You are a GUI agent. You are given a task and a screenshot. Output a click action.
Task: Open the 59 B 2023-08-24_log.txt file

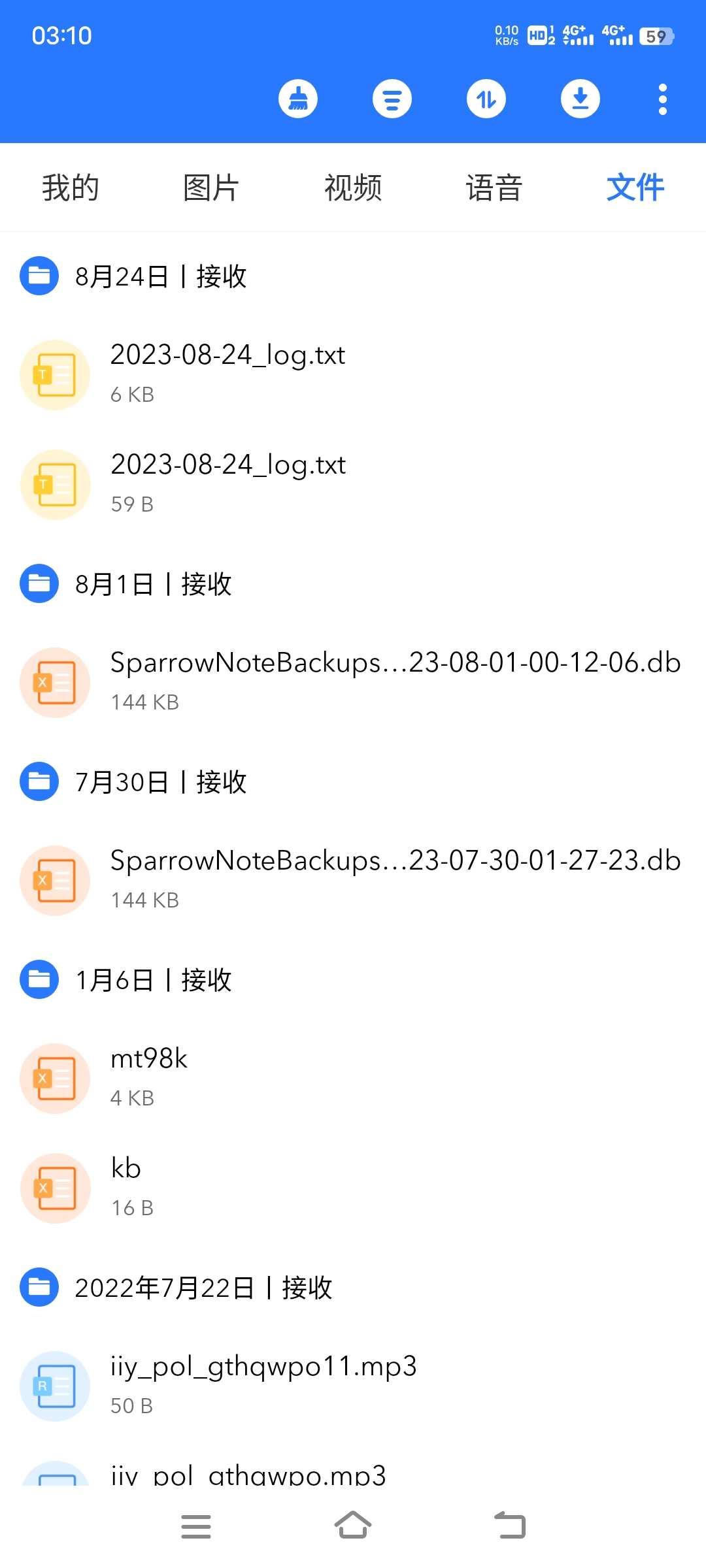[353, 484]
